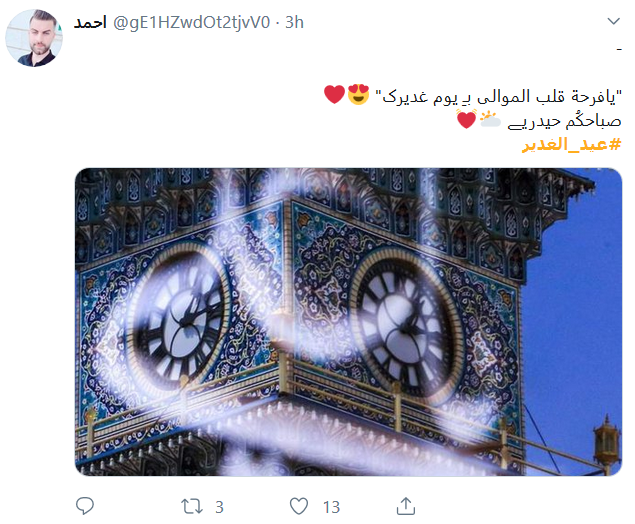The height and width of the screenshot is (524, 635).
Task: Open the @gE1HZwdOt2tjvV0 profile link
Action: pos(191,22)
